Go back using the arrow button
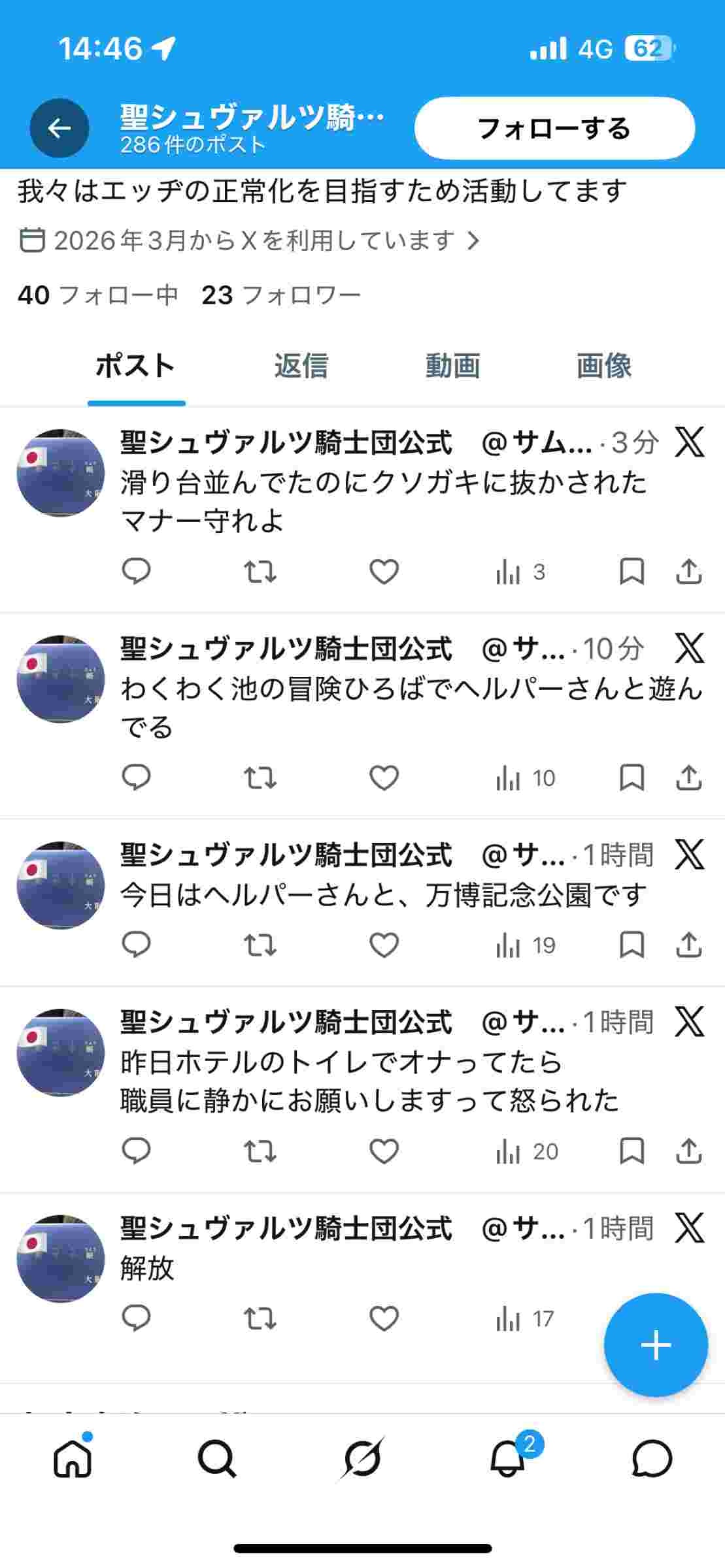 tap(59, 128)
